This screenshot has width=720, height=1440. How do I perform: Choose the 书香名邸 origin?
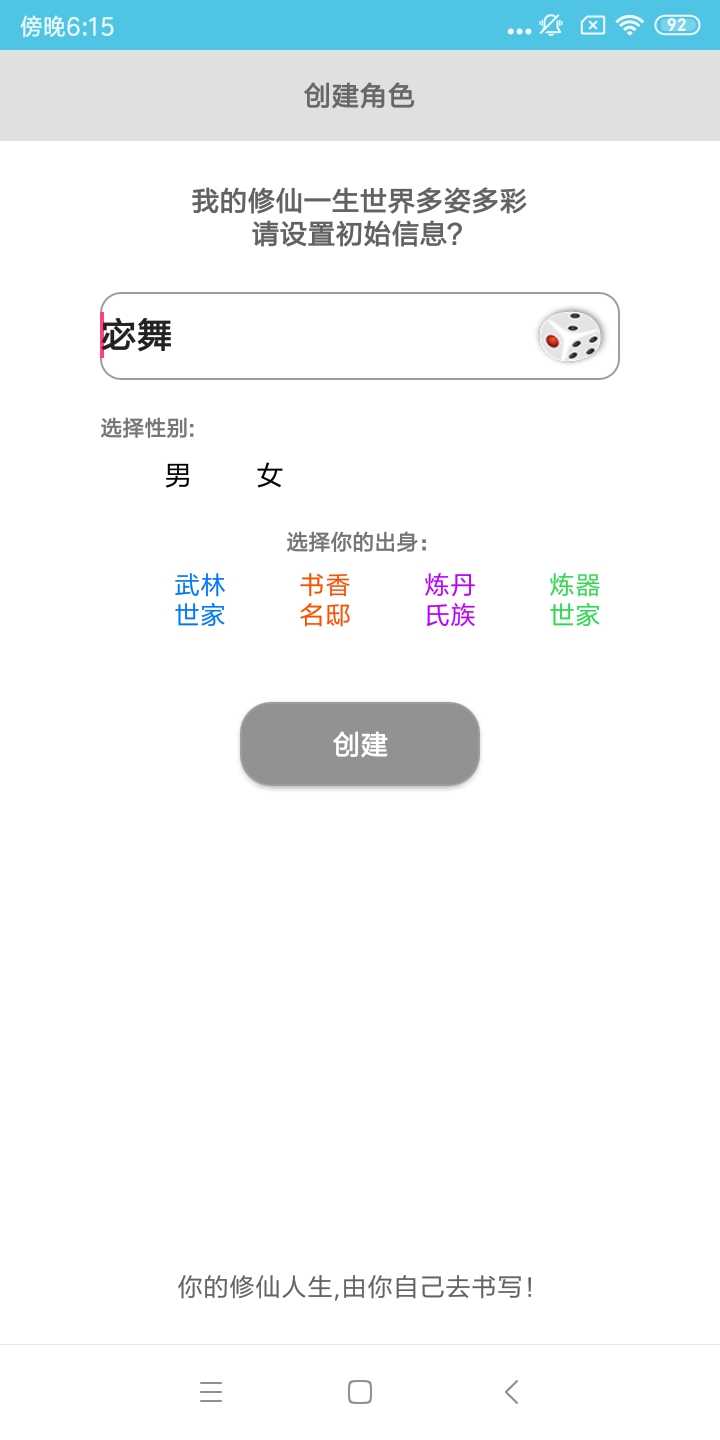323,600
